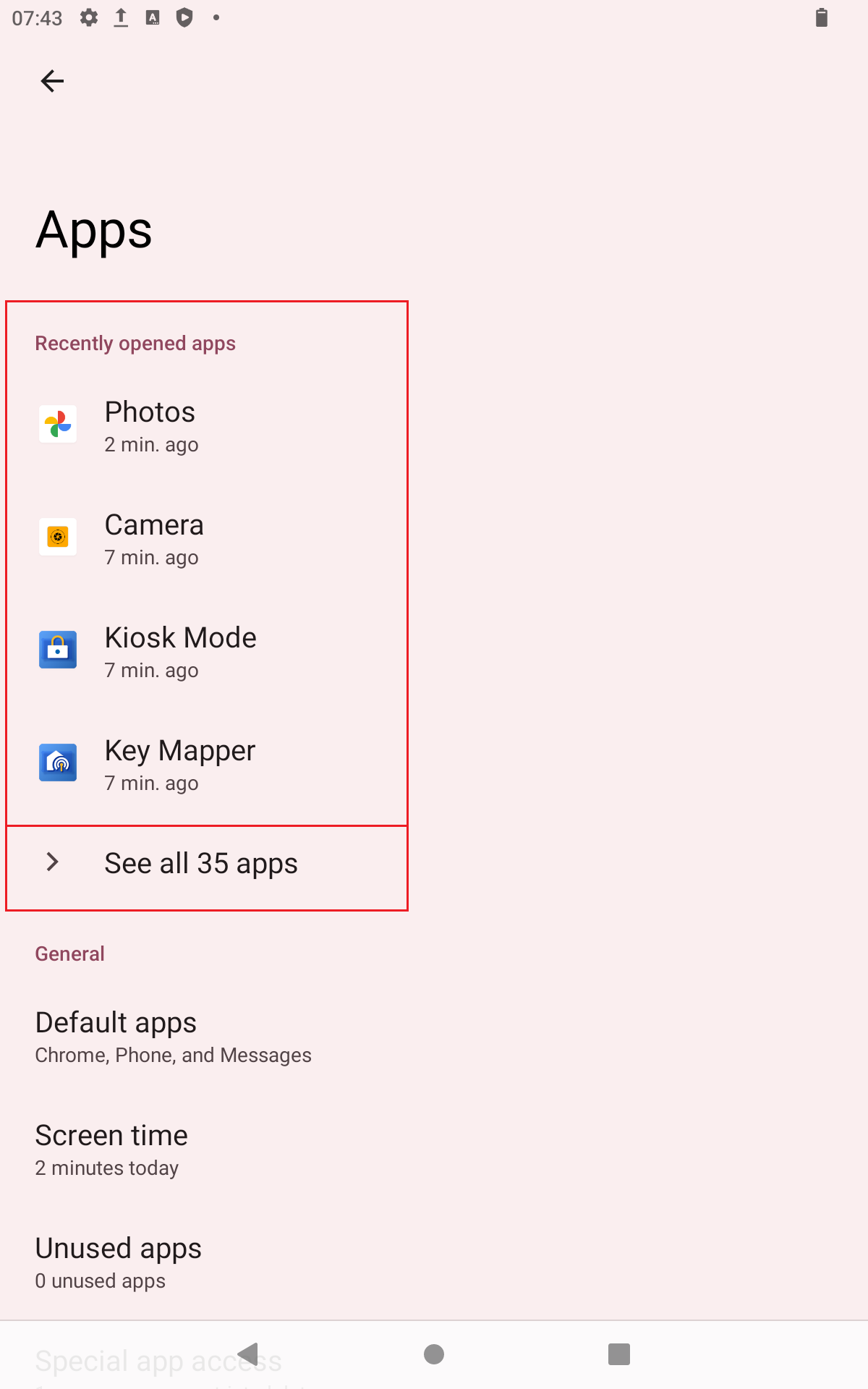The width and height of the screenshot is (868, 1389).
Task: Open Default apps settings
Action: pyautogui.click(x=174, y=1037)
